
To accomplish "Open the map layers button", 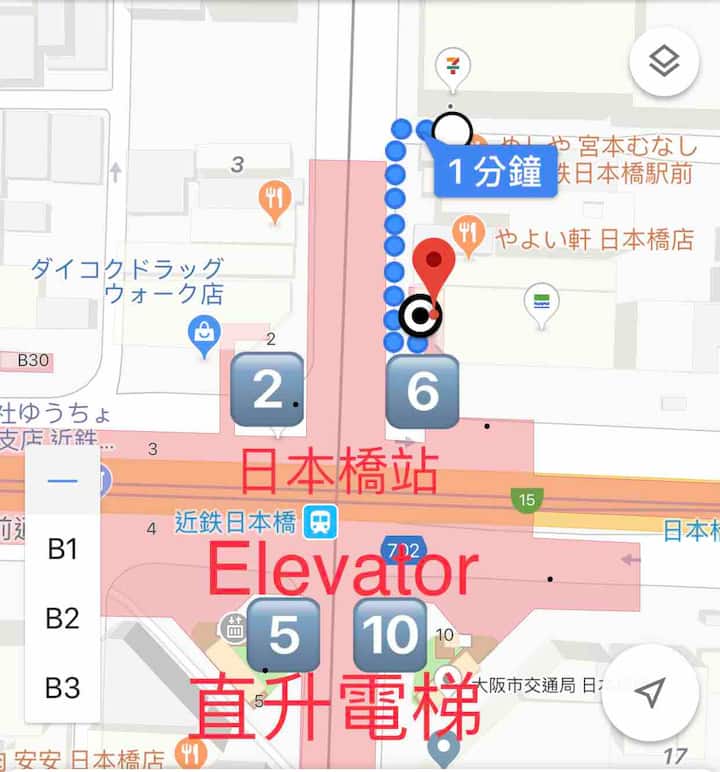I will (x=664, y=62).
